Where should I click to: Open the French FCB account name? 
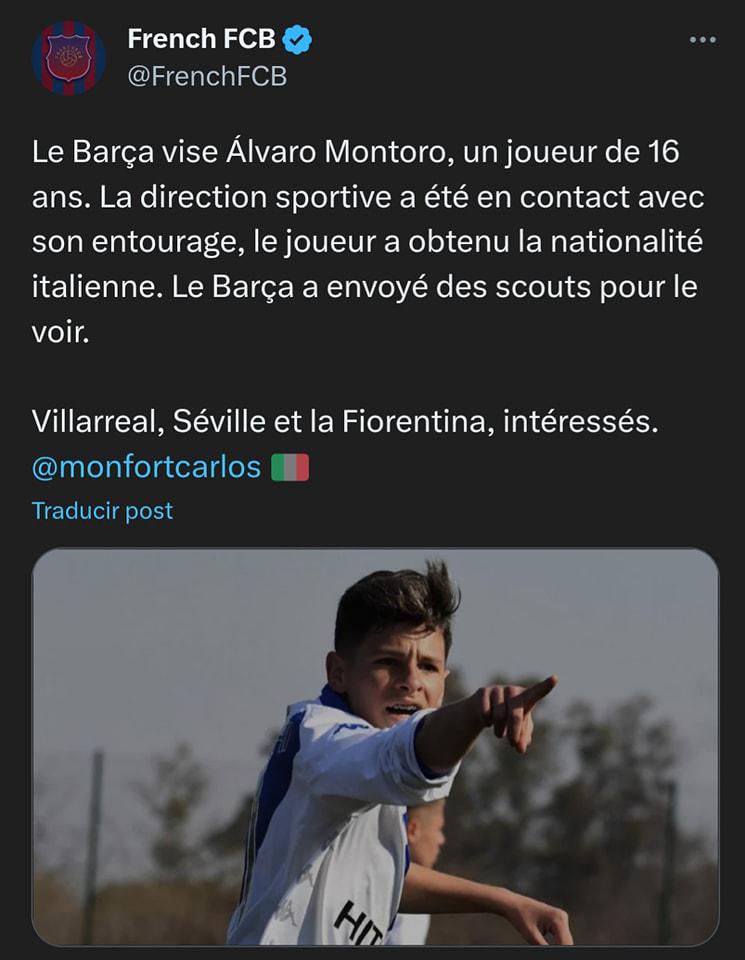click(202, 39)
